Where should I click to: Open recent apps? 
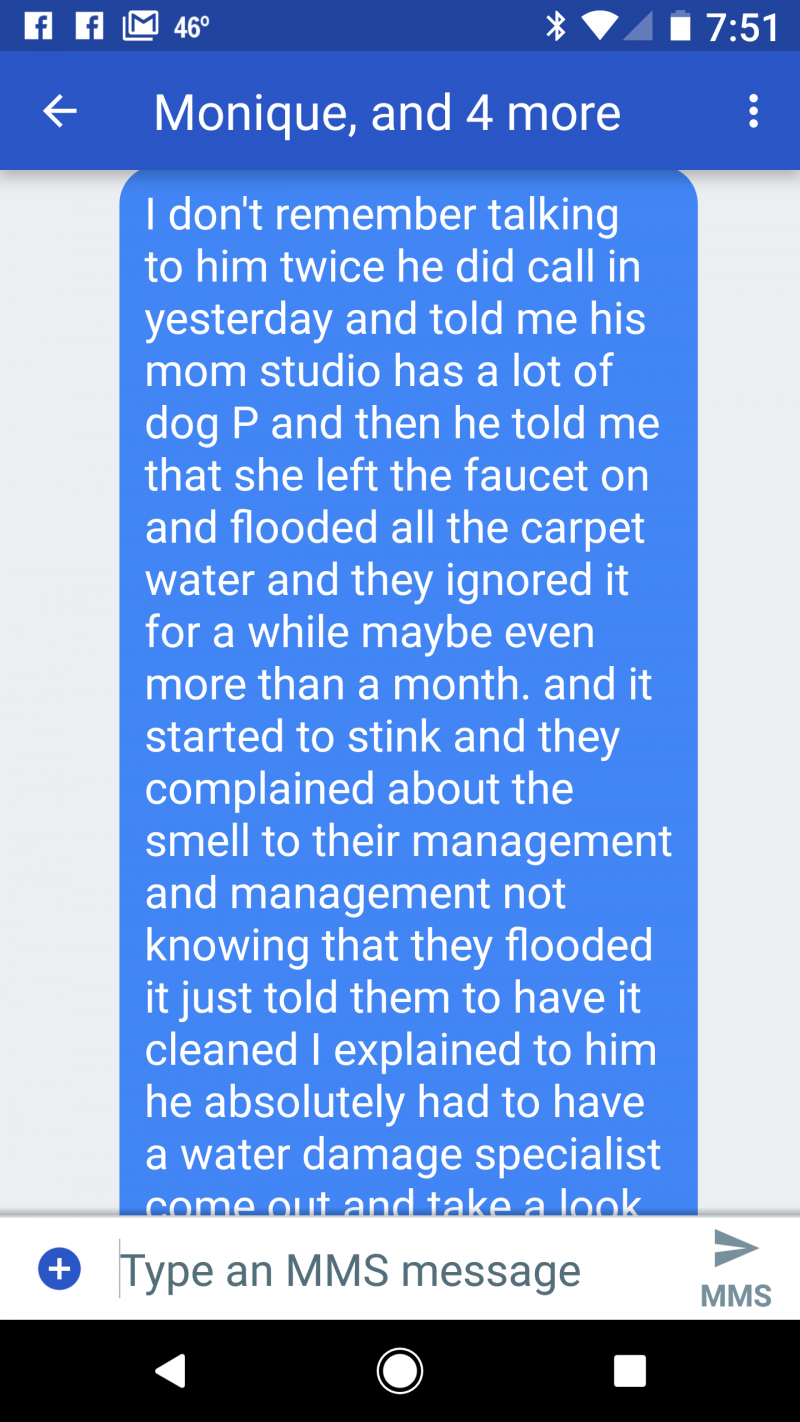[629, 1370]
